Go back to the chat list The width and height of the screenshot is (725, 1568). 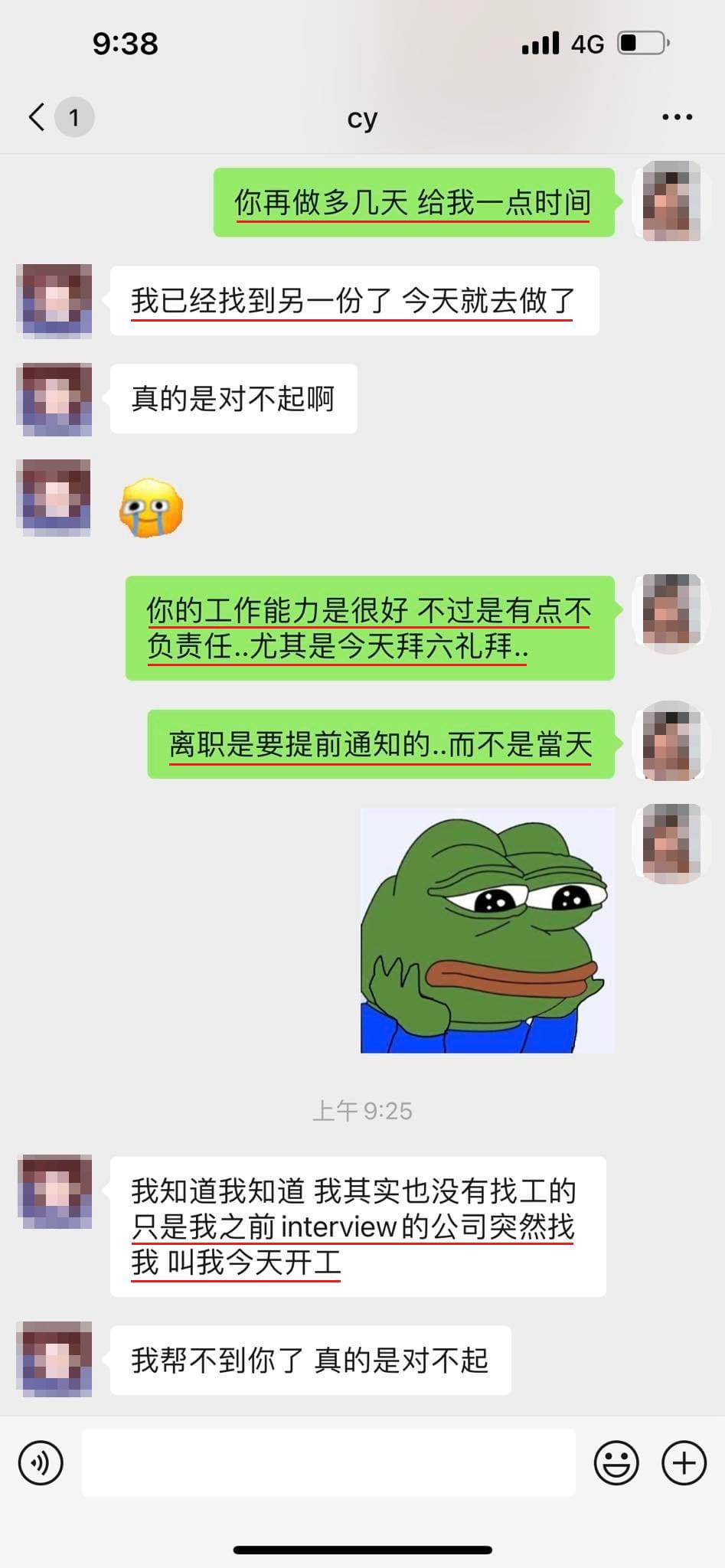(38, 117)
